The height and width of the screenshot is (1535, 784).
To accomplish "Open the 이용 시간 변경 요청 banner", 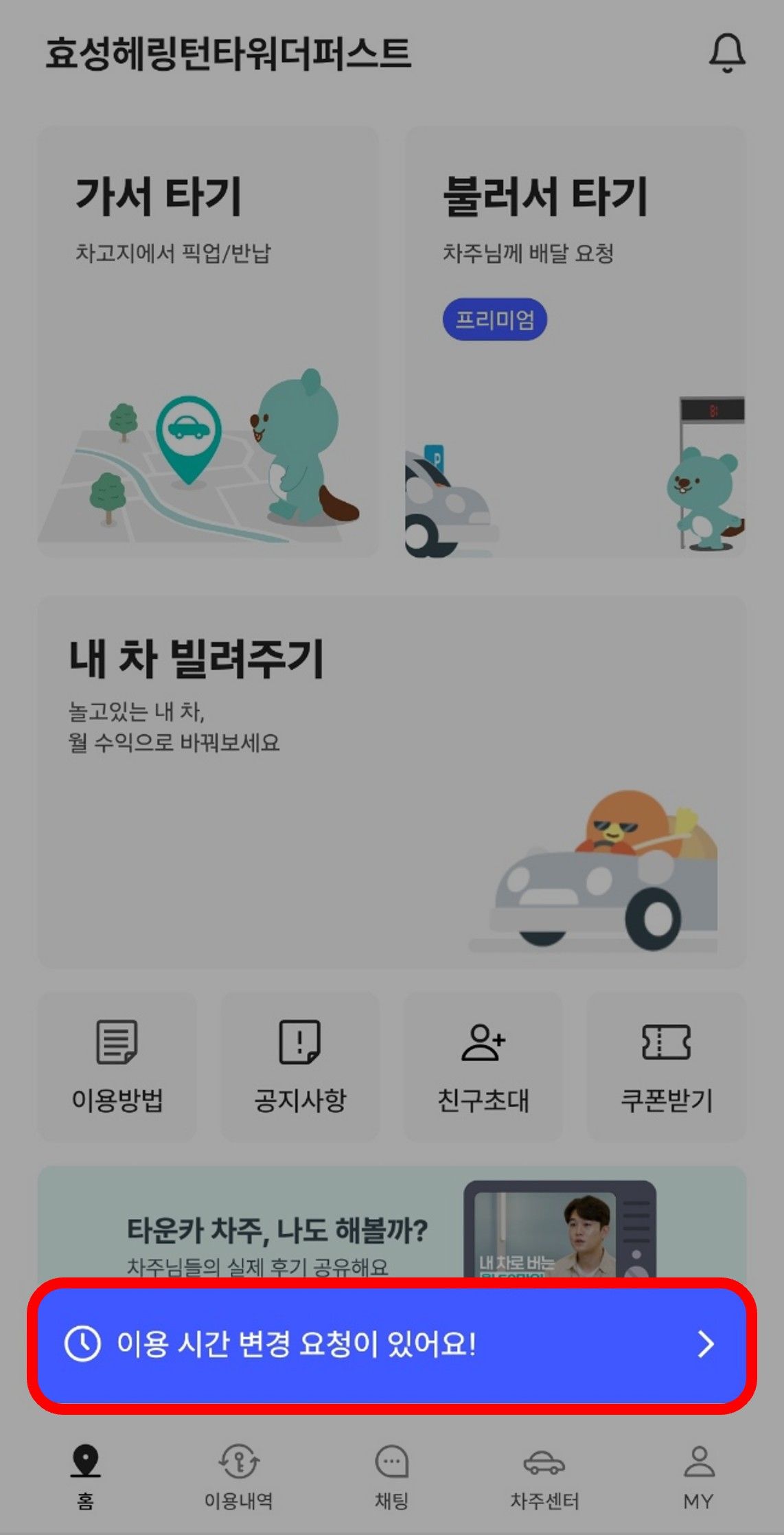I will [x=391, y=1344].
